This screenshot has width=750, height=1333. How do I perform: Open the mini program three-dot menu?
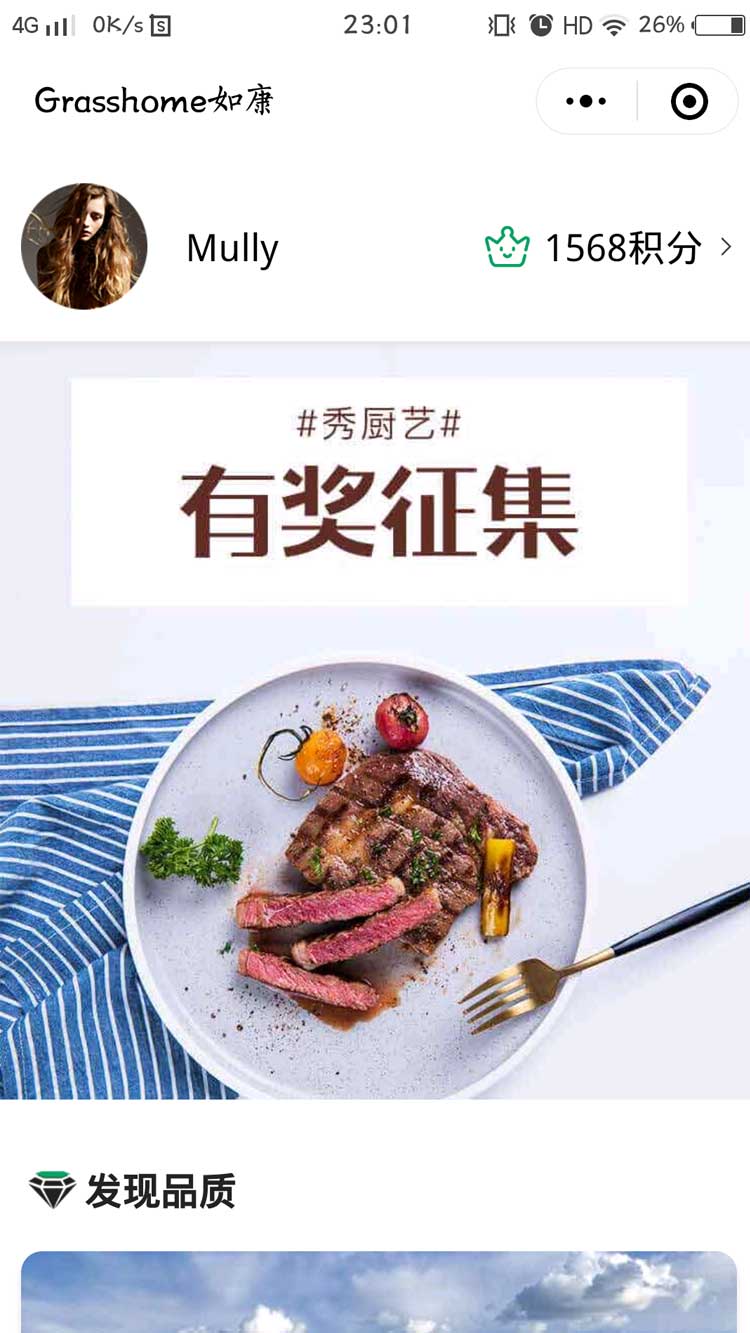(586, 101)
